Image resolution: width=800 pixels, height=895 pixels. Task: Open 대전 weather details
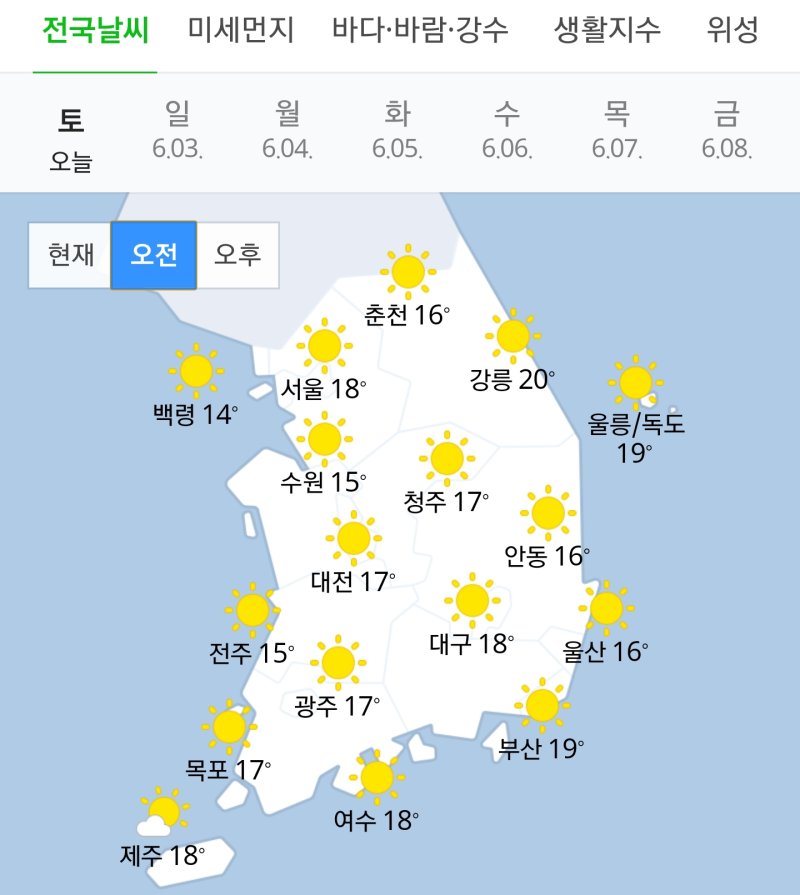pos(353,557)
